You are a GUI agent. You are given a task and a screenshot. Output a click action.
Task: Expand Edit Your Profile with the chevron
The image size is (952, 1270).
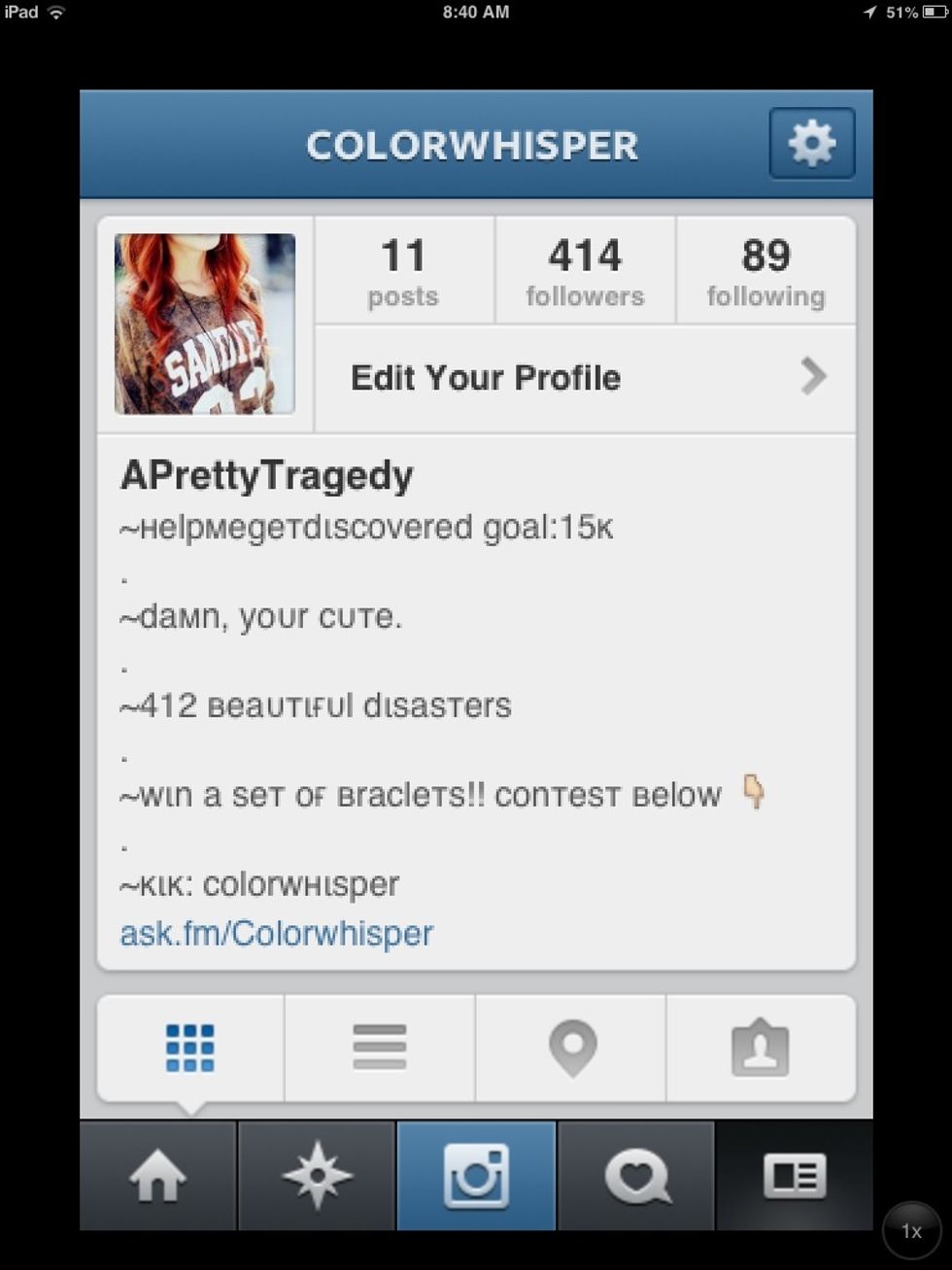coord(814,377)
